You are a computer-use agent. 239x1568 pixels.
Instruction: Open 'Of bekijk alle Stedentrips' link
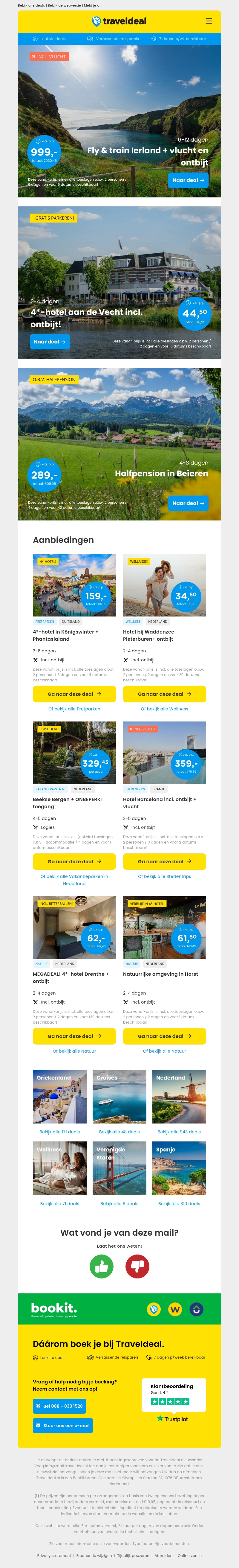(164, 876)
